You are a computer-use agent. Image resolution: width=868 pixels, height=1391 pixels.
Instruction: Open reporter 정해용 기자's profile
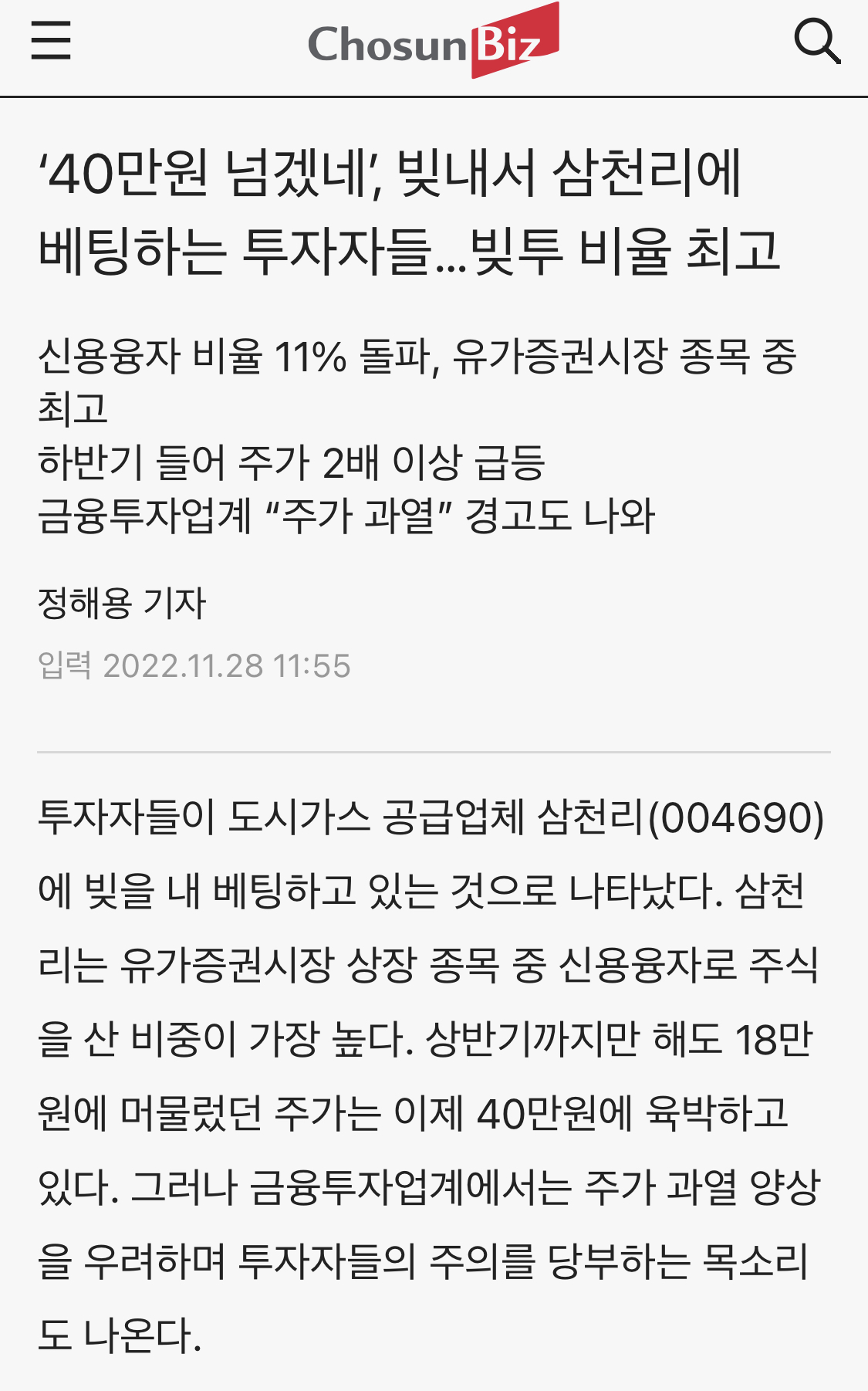(x=122, y=603)
